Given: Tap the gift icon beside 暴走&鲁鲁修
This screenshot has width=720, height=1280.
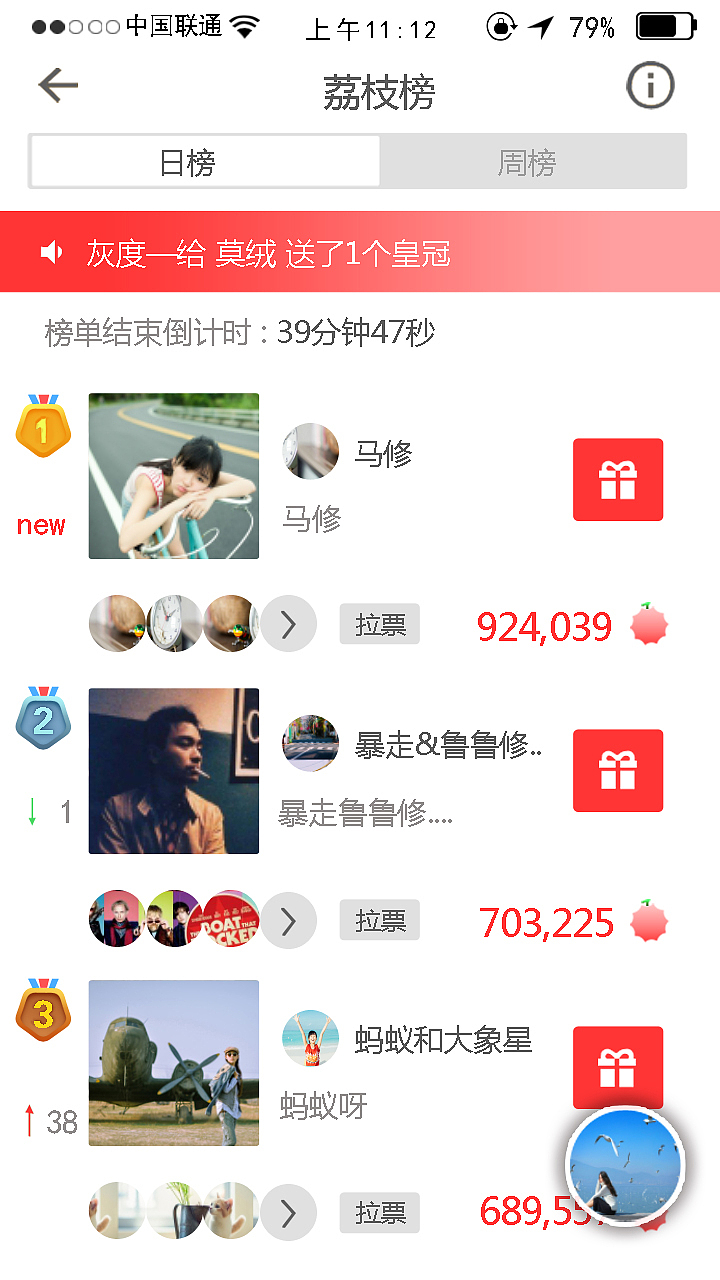Looking at the screenshot, I should pyautogui.click(x=617, y=771).
